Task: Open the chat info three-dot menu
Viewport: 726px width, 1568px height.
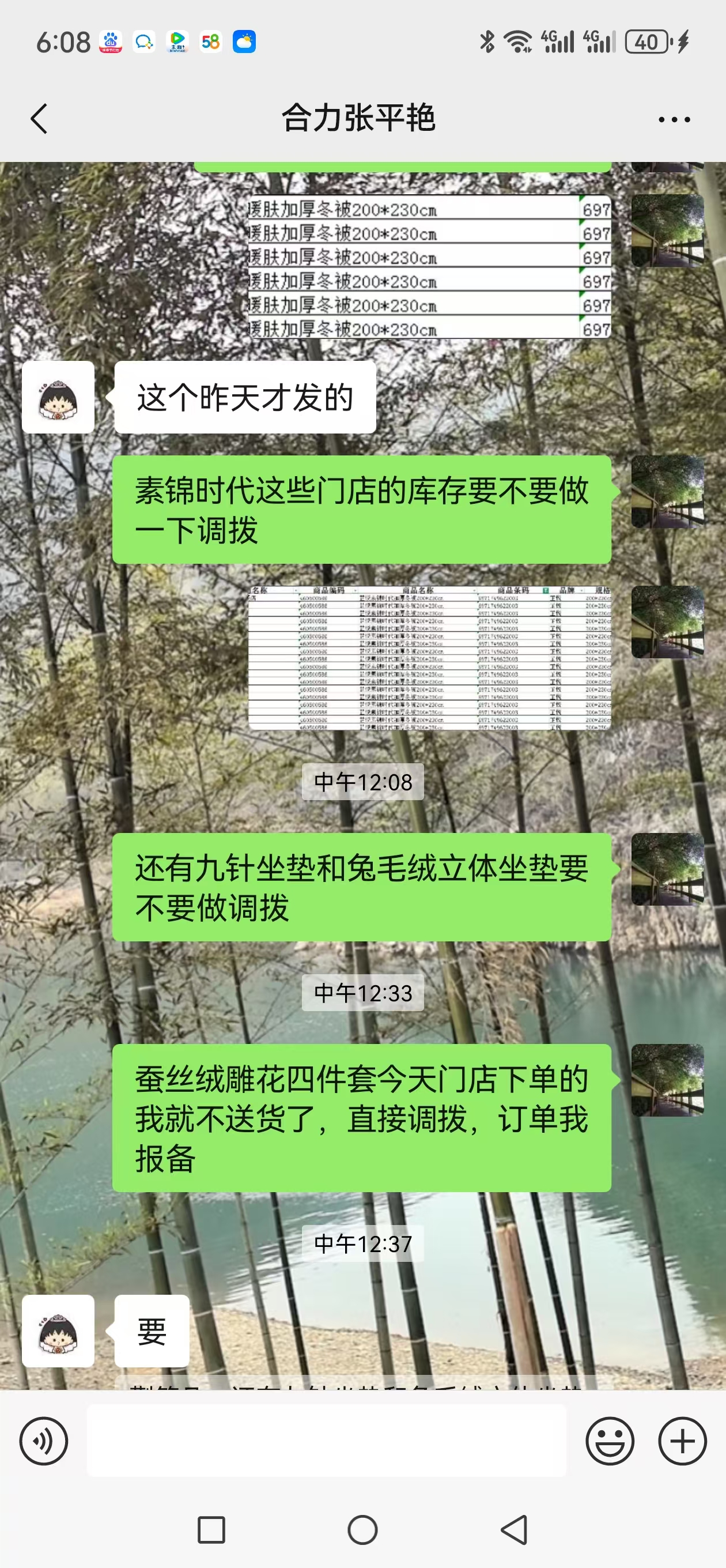Action: point(674,119)
